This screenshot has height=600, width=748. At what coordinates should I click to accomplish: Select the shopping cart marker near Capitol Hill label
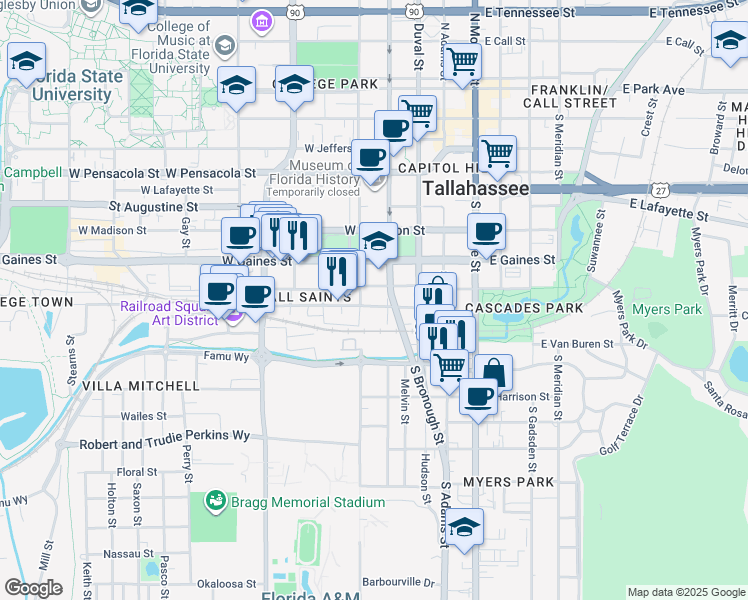(497, 154)
